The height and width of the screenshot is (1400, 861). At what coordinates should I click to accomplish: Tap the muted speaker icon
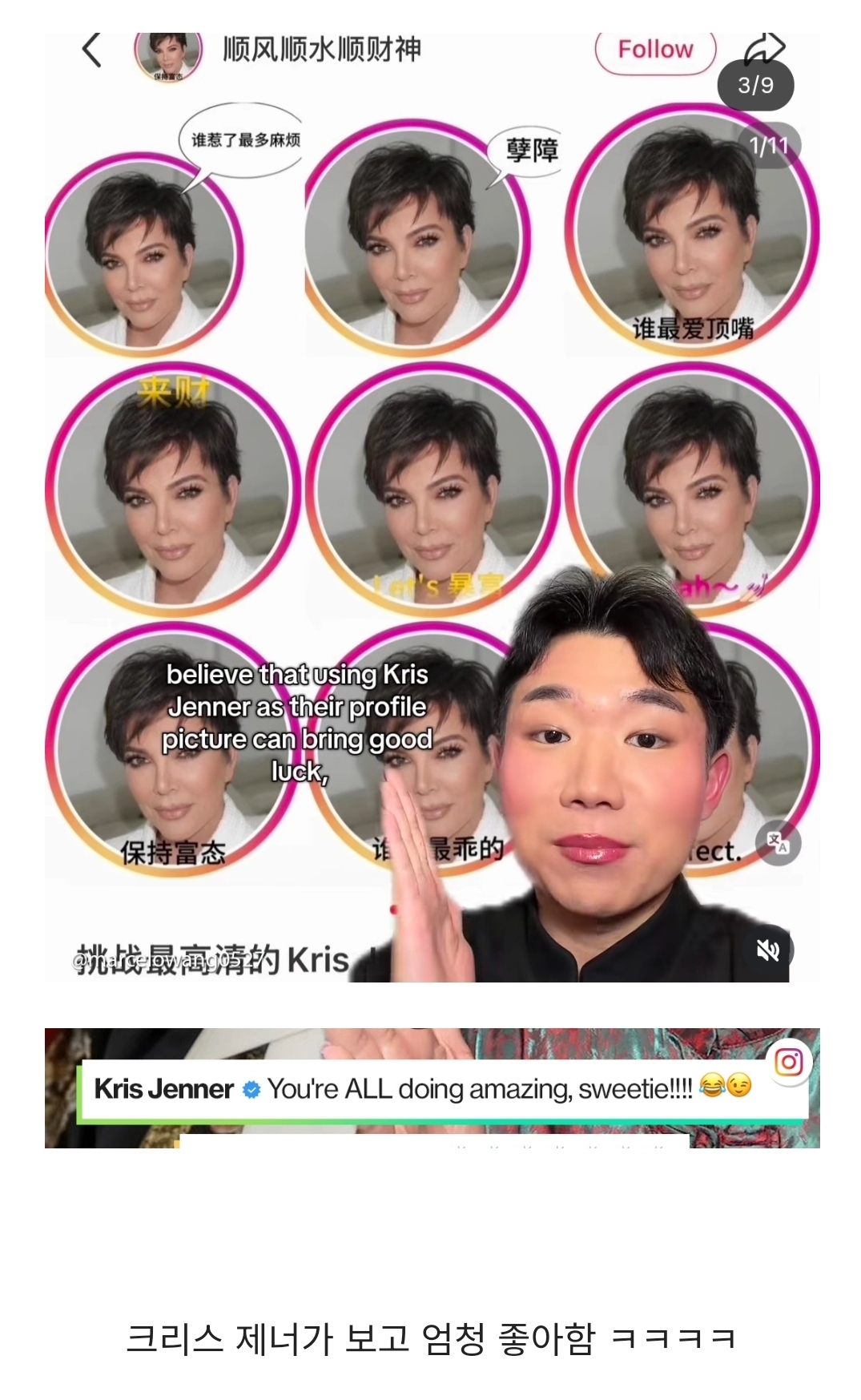768,950
